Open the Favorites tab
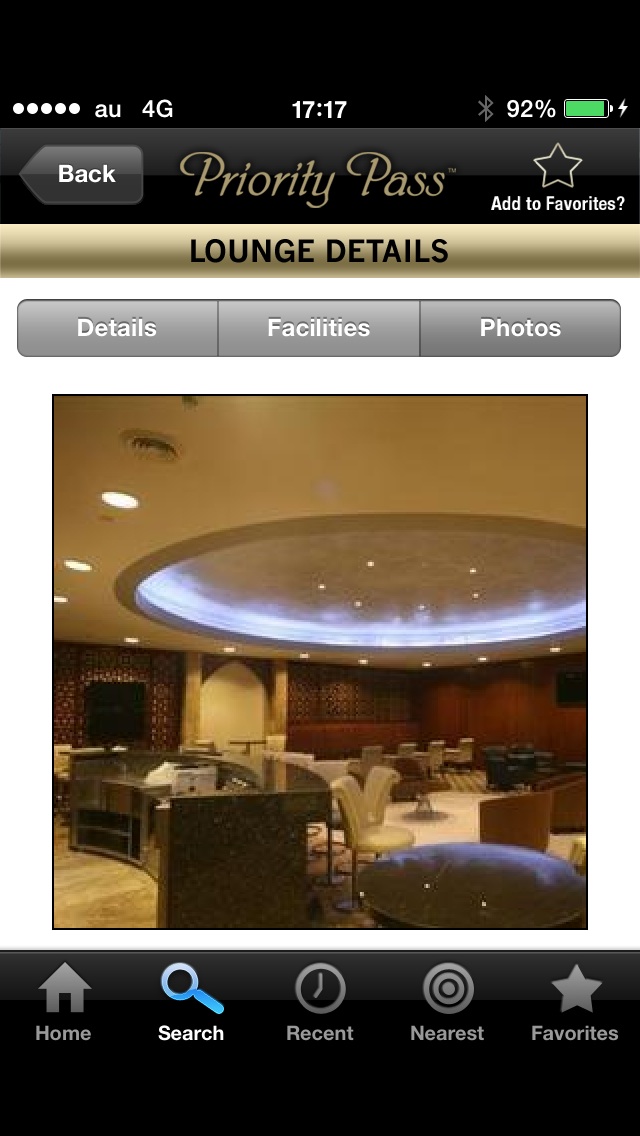This screenshot has height=1136, width=640. tap(575, 1004)
